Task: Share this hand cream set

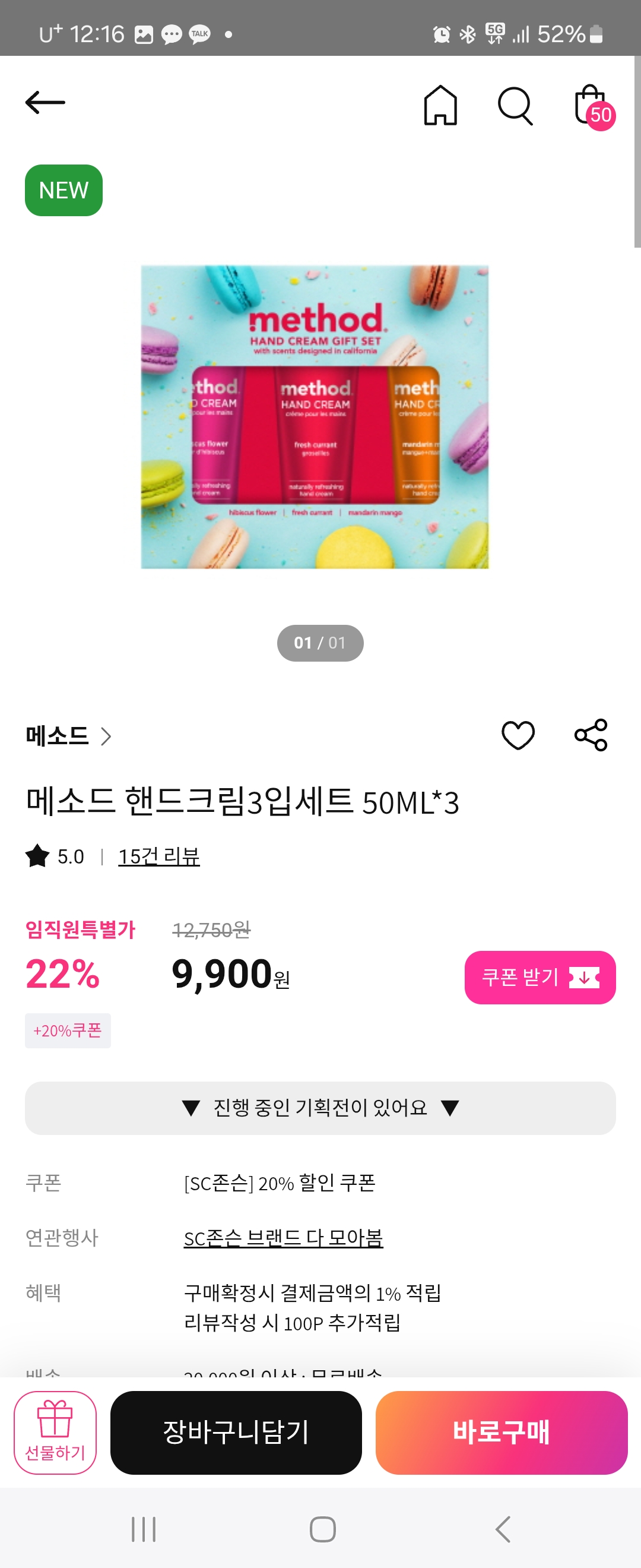Action: pyautogui.click(x=591, y=735)
